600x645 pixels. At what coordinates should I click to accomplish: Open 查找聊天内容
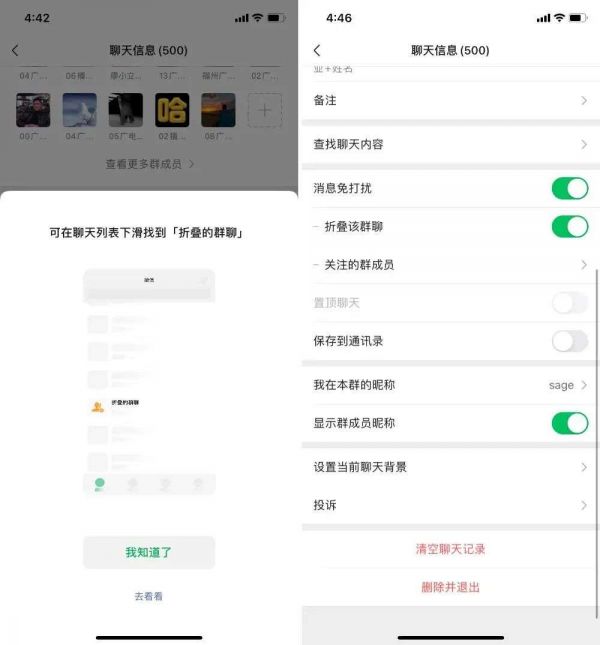click(x=449, y=145)
